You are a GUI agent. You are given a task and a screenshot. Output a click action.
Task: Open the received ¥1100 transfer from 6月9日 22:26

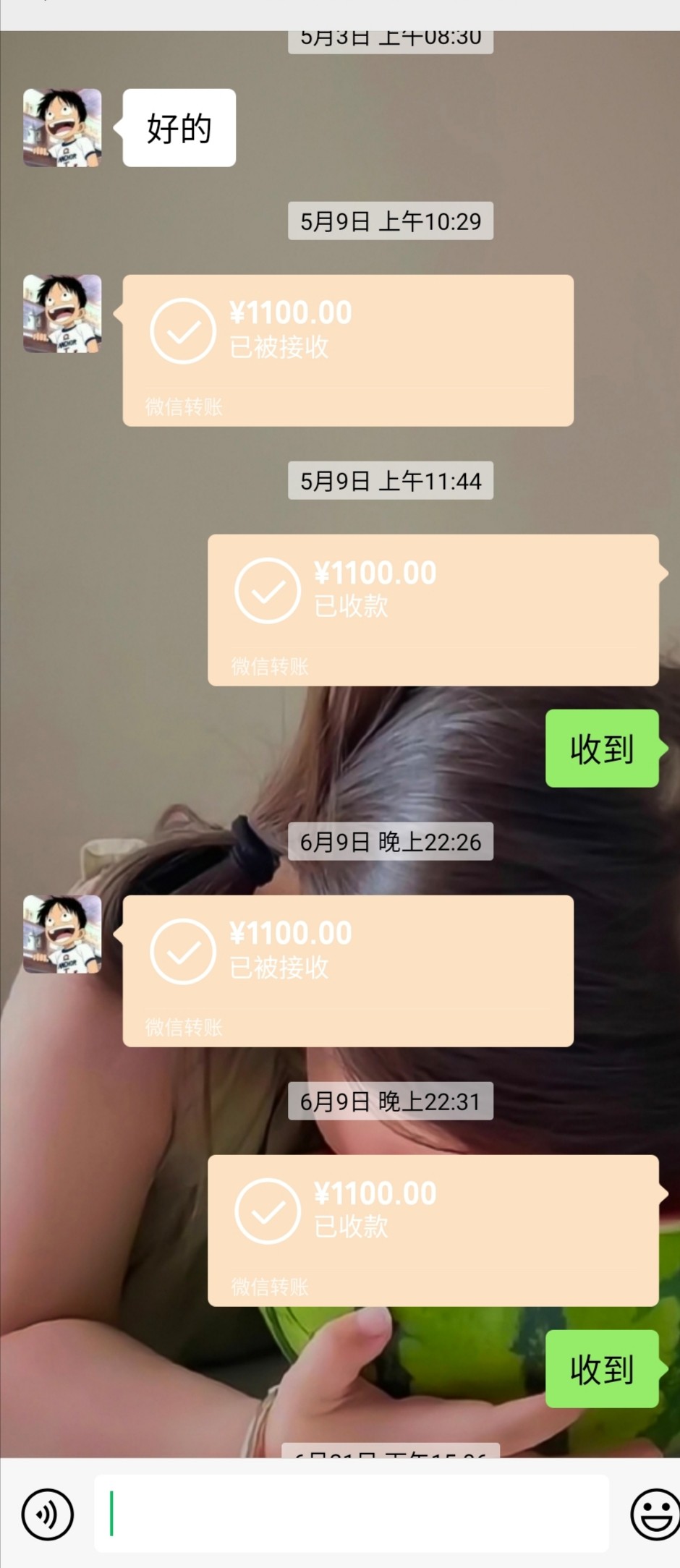pos(347,971)
